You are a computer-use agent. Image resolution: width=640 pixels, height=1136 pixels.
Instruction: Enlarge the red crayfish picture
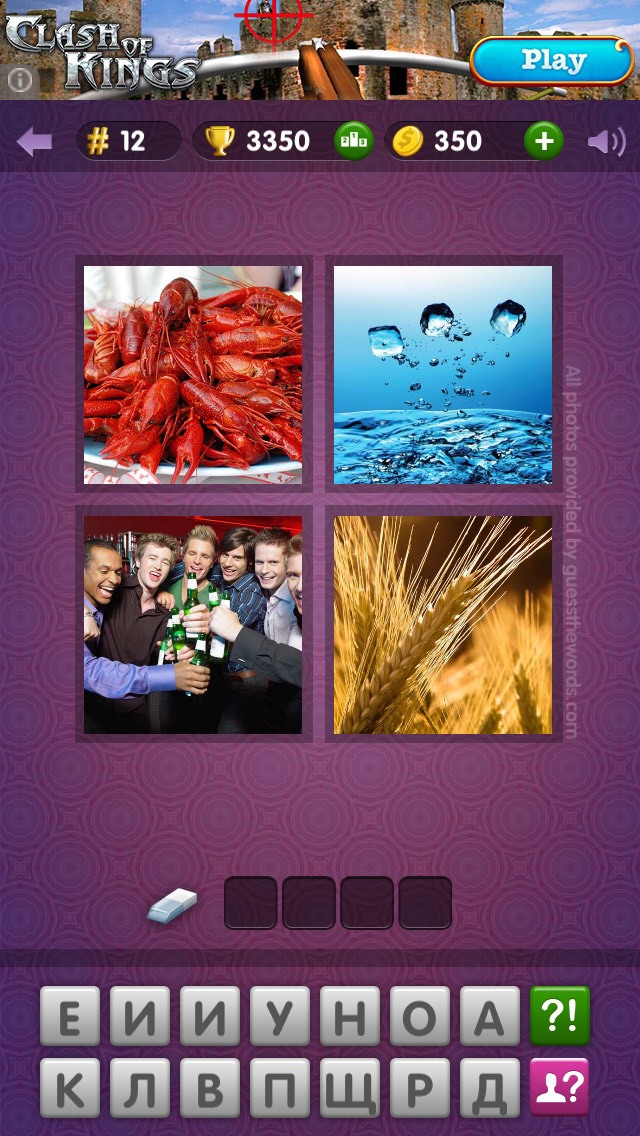[193, 375]
